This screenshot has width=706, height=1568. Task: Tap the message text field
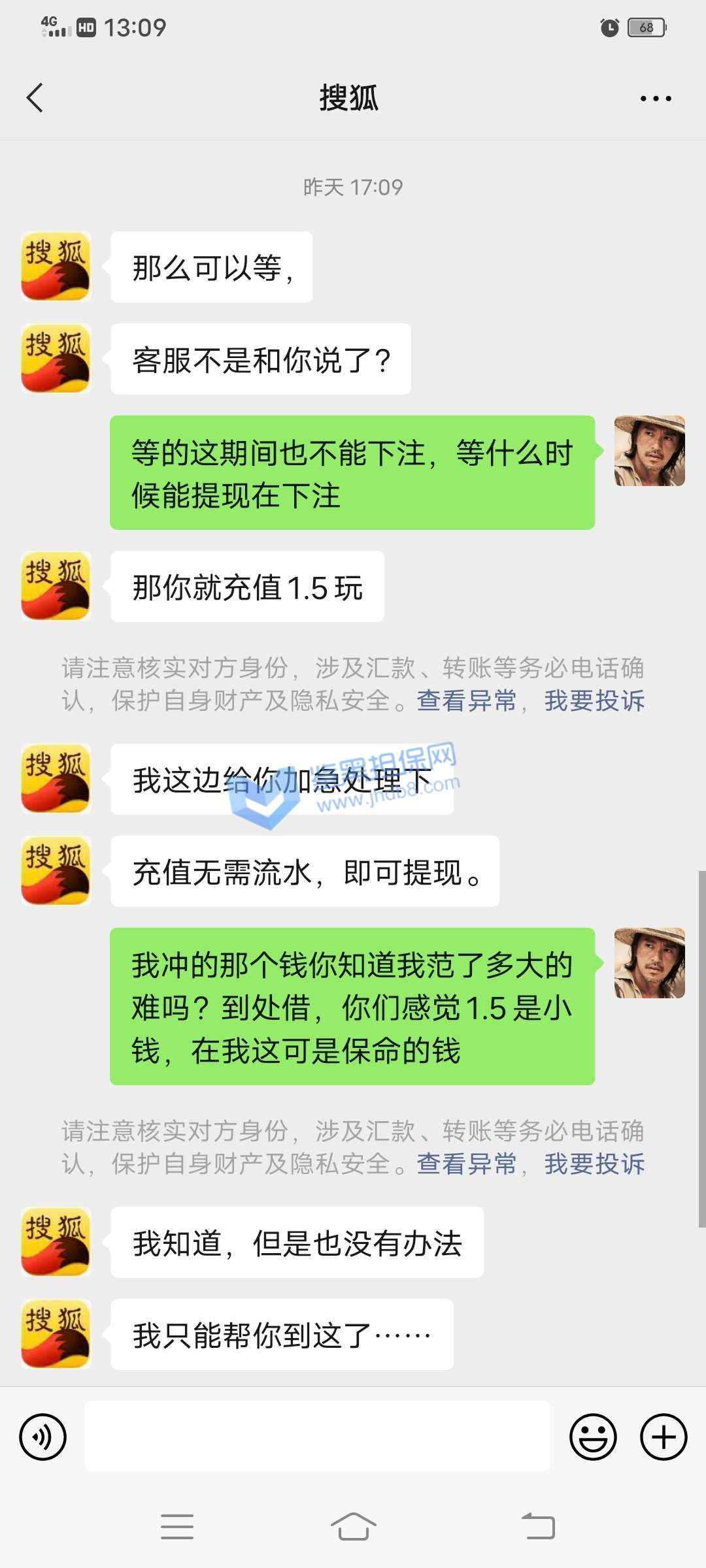317,1436
